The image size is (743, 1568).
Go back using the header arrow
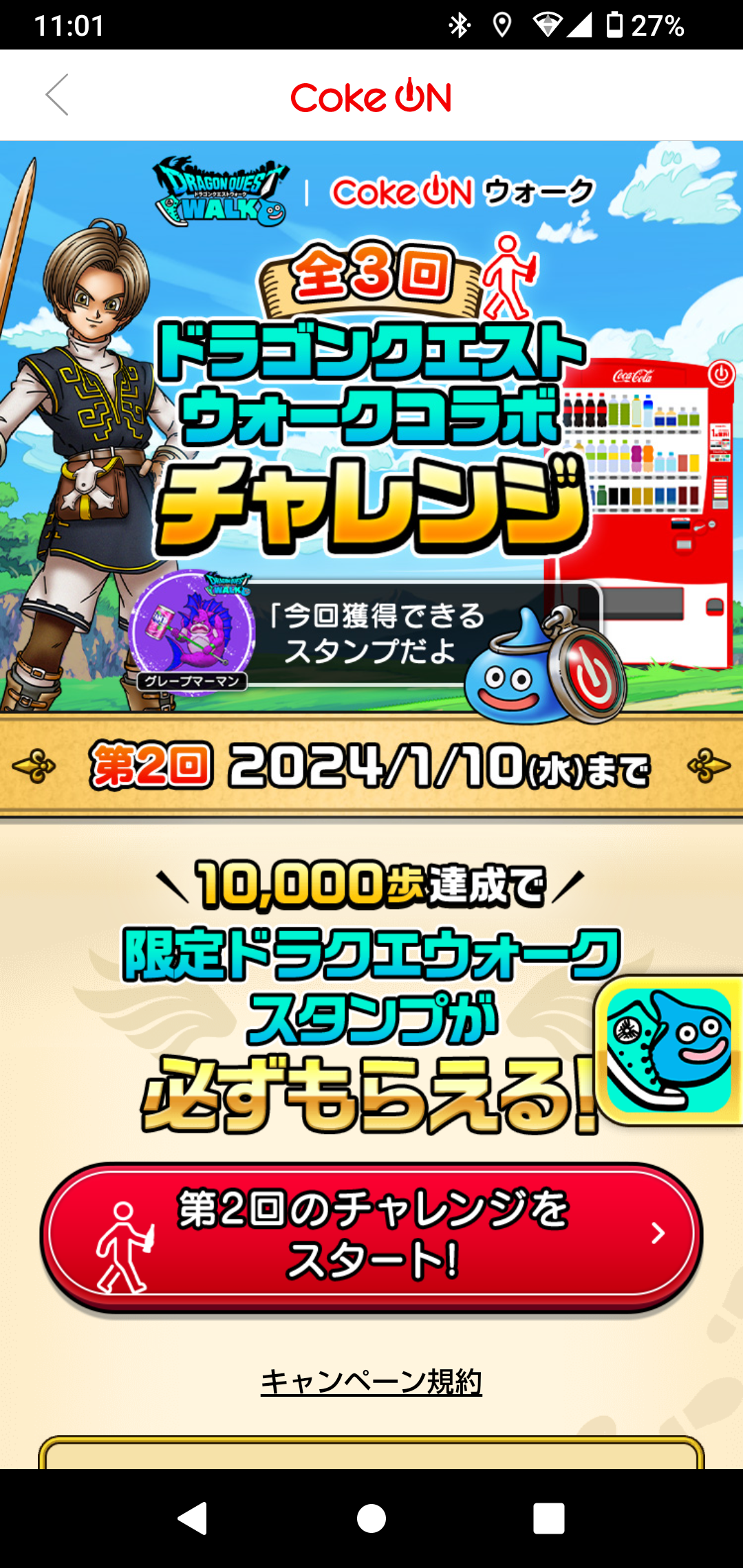click(58, 95)
